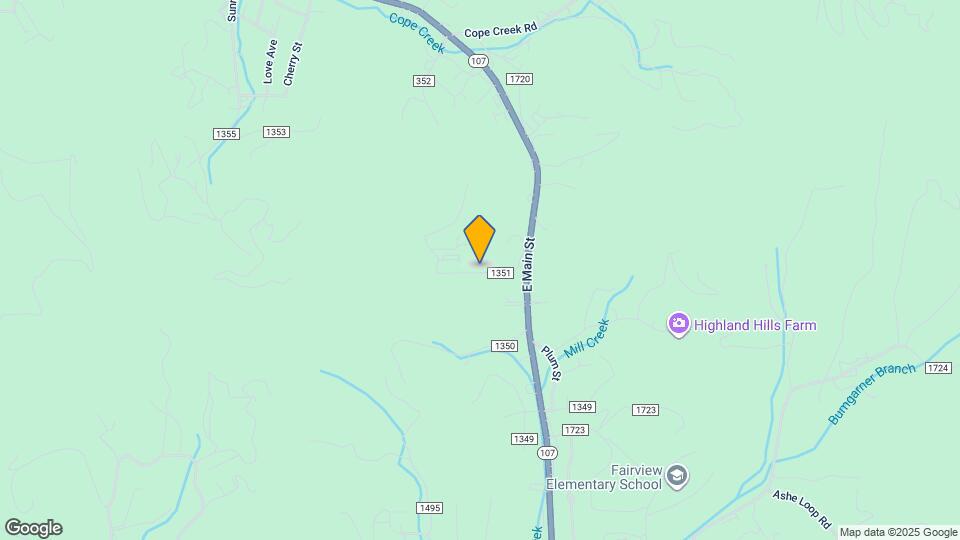Image resolution: width=960 pixels, height=540 pixels.
Task: Open the Fairview Elementary School place marker
Action: click(x=678, y=476)
